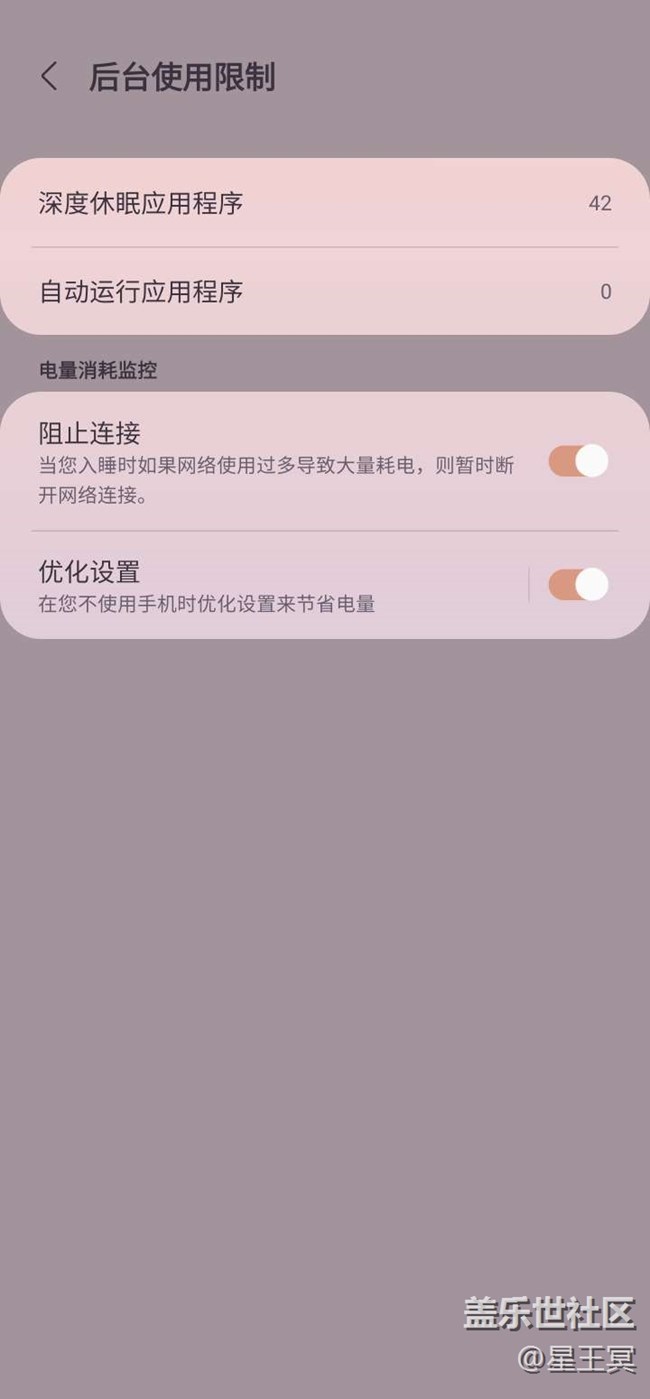The image size is (650, 1399).
Task: Go back from 后台使用限制 page
Action: (49, 77)
